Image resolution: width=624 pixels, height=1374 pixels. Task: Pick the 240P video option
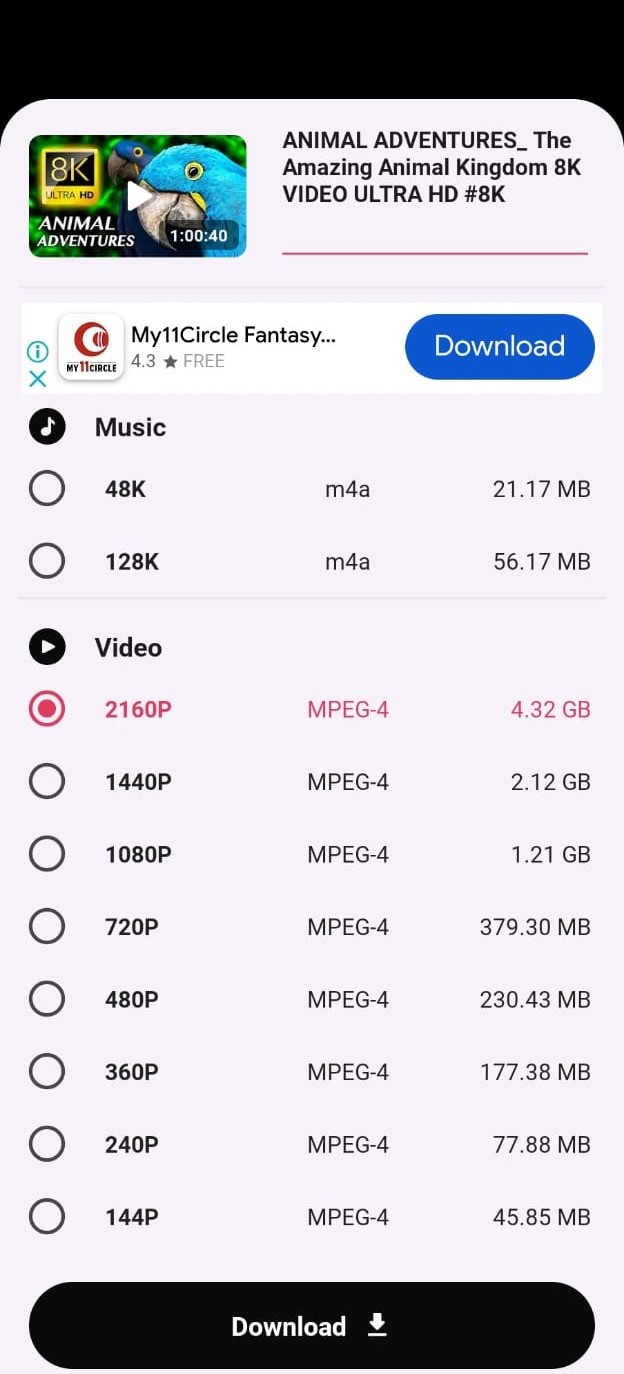point(47,1144)
